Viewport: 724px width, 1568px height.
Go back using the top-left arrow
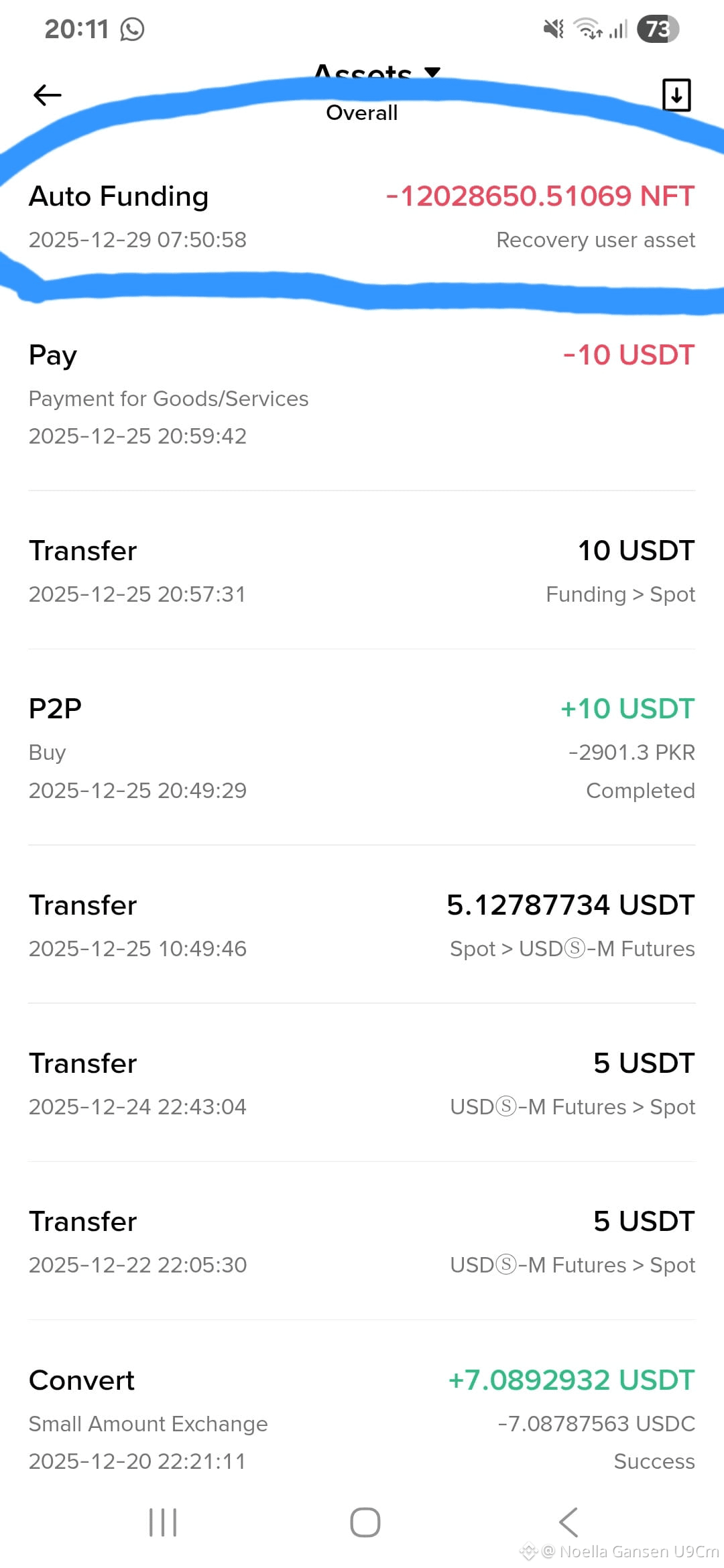click(47, 95)
